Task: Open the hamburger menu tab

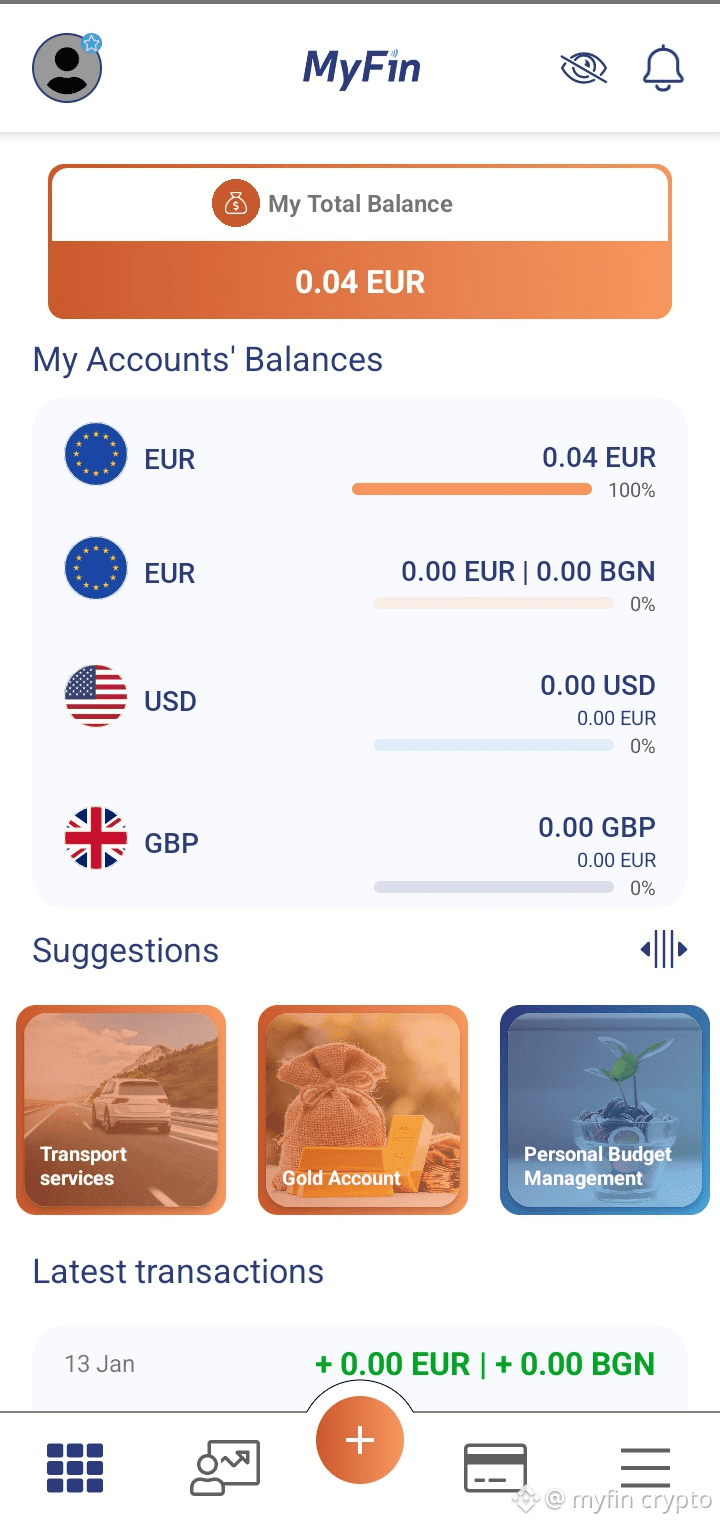Action: click(x=645, y=1468)
